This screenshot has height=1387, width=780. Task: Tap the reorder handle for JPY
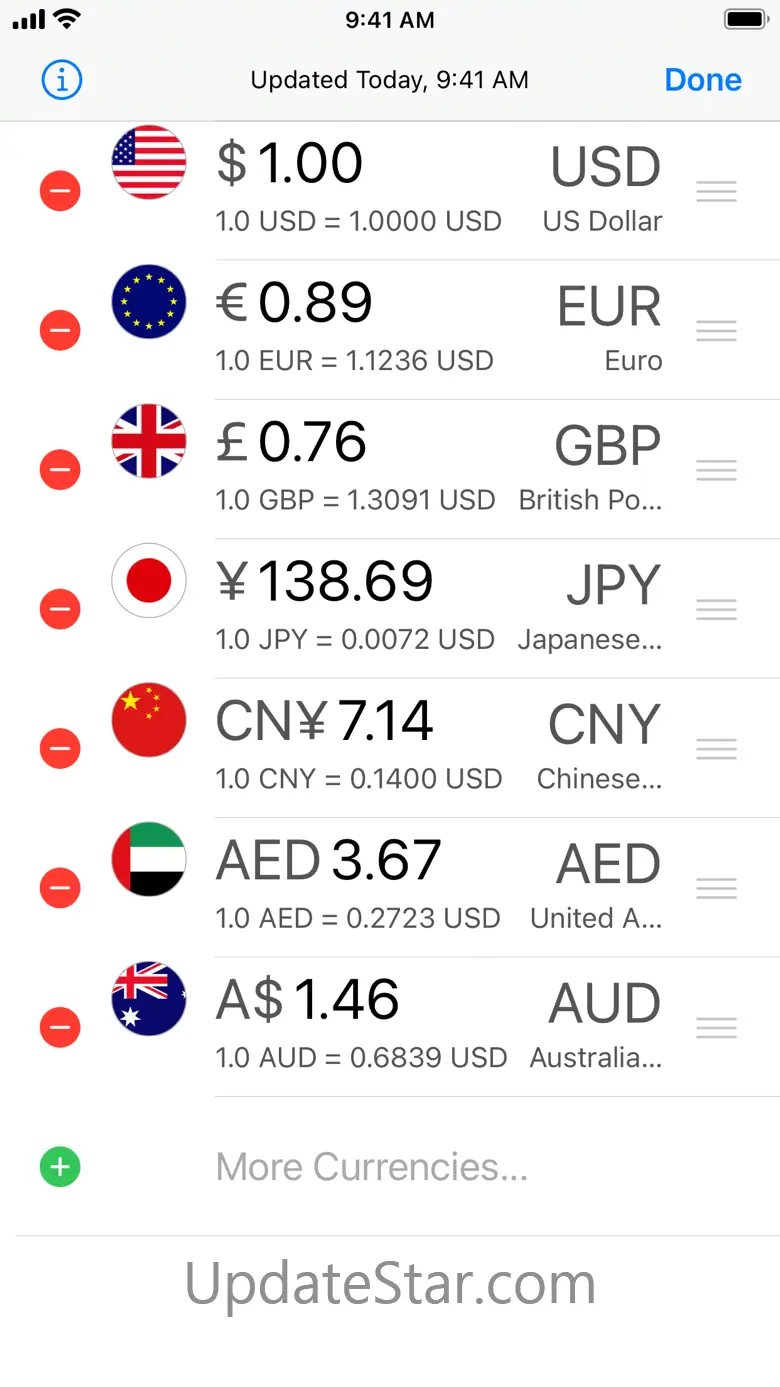point(716,609)
